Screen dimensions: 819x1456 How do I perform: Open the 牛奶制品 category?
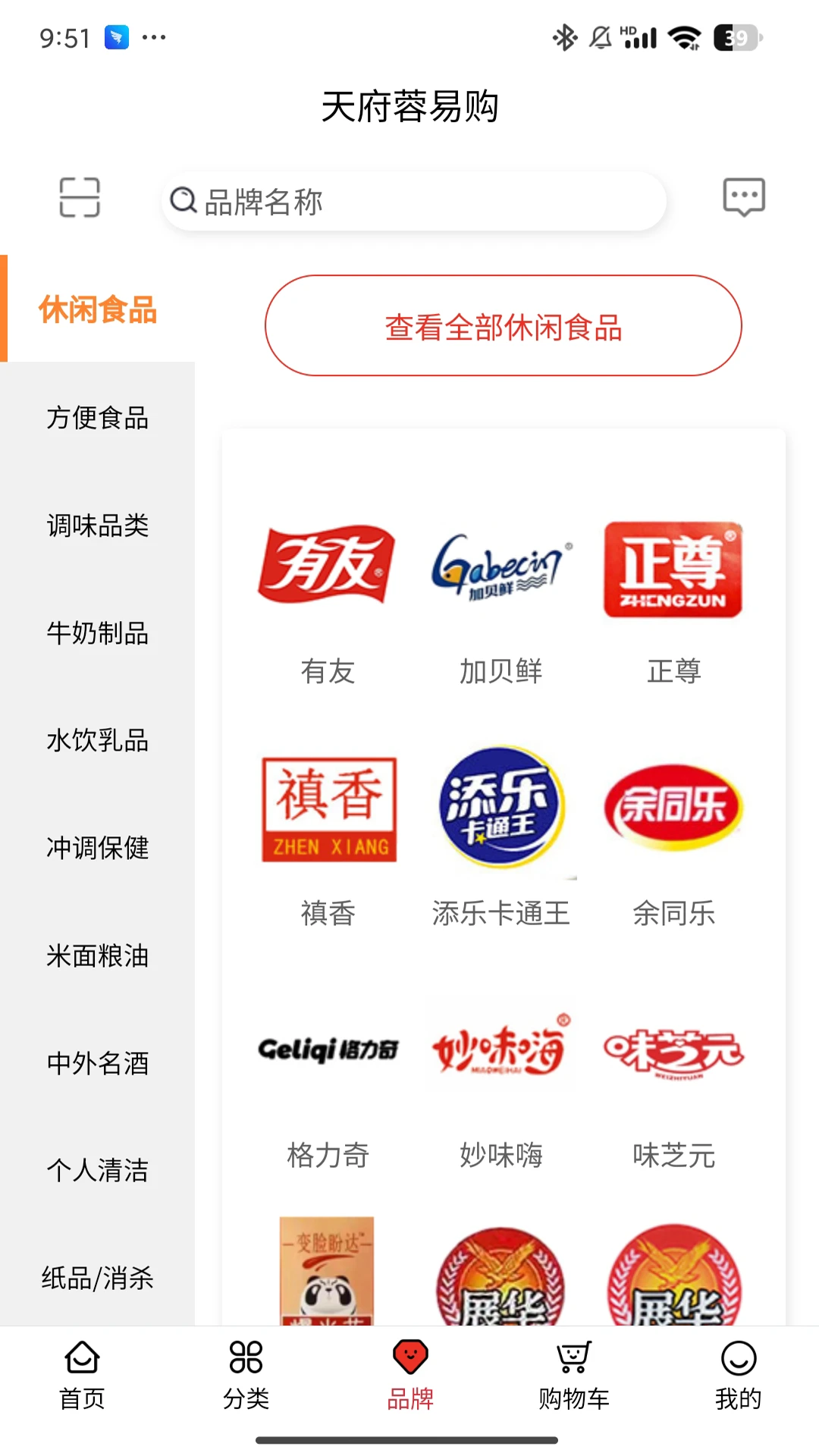pos(97,634)
